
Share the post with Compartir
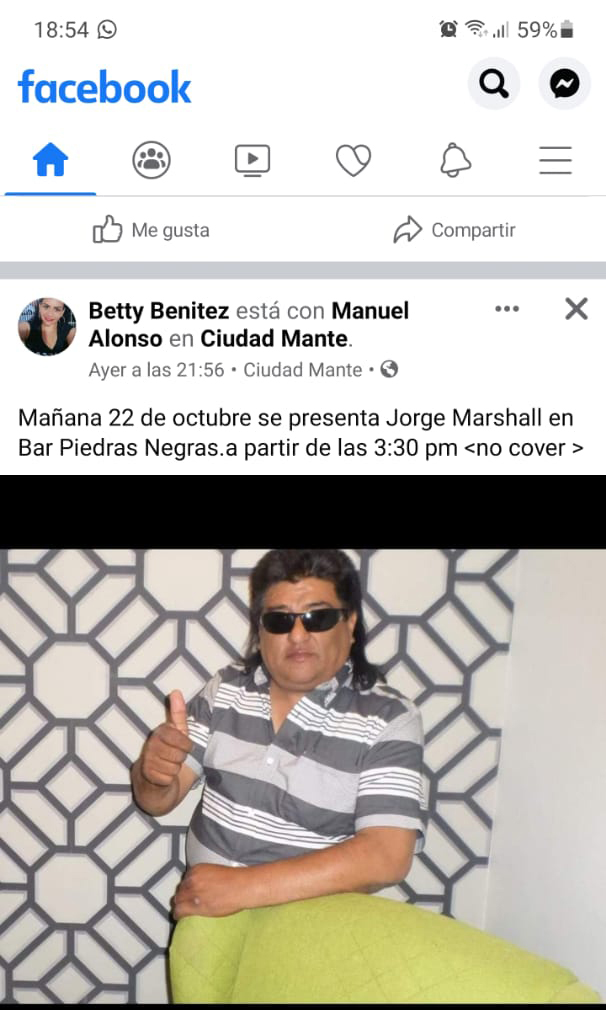(x=454, y=231)
